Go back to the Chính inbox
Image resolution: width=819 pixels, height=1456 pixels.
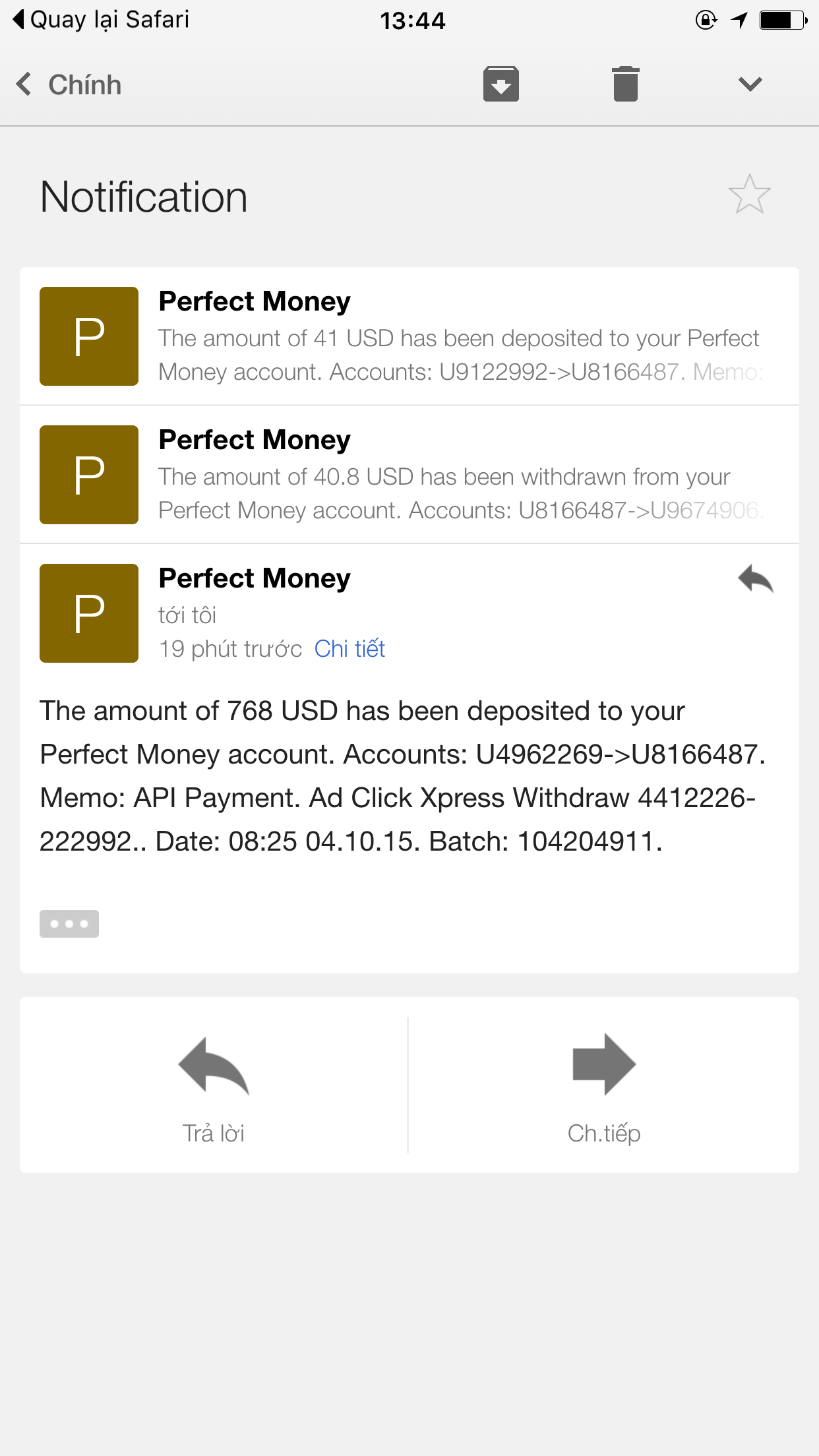[x=69, y=84]
